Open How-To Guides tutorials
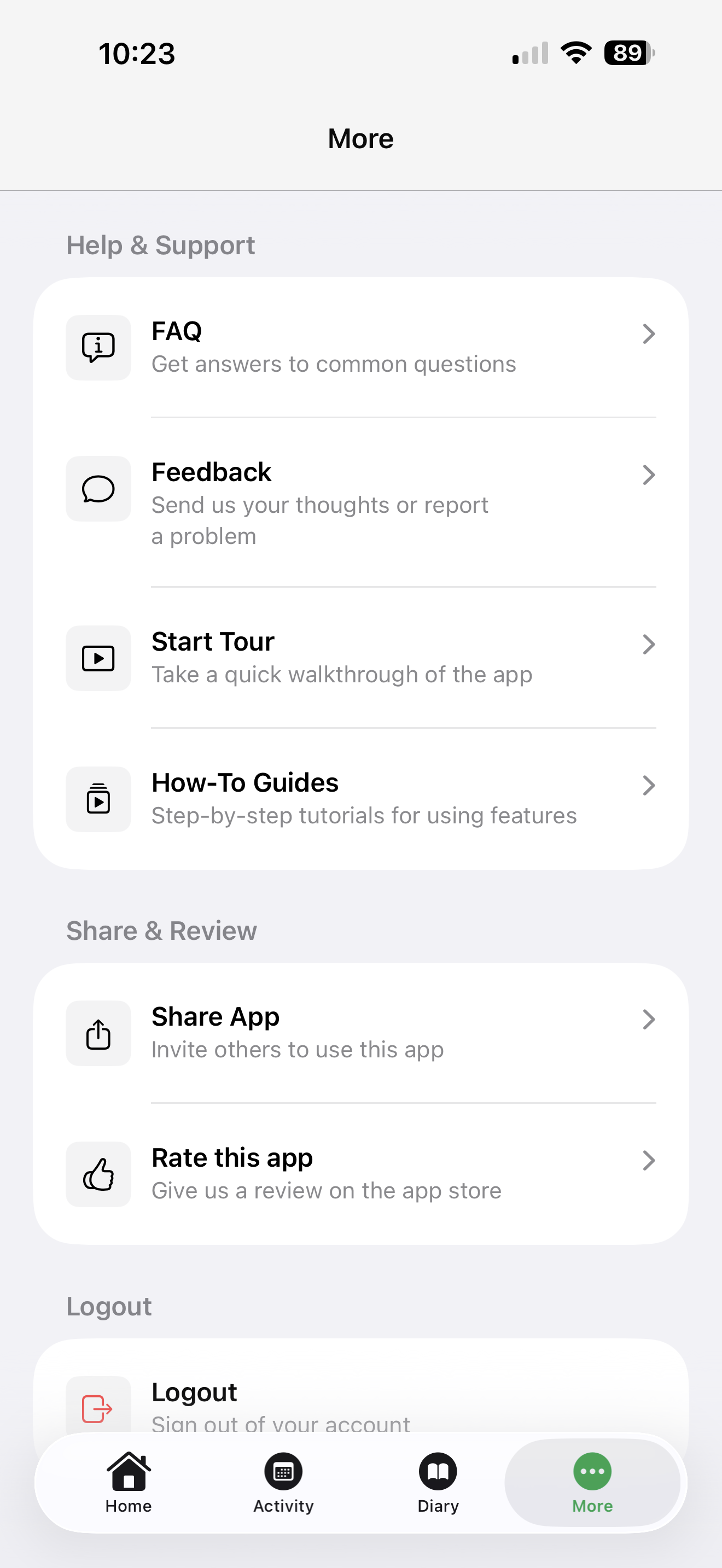722x1568 pixels. [x=360, y=799]
